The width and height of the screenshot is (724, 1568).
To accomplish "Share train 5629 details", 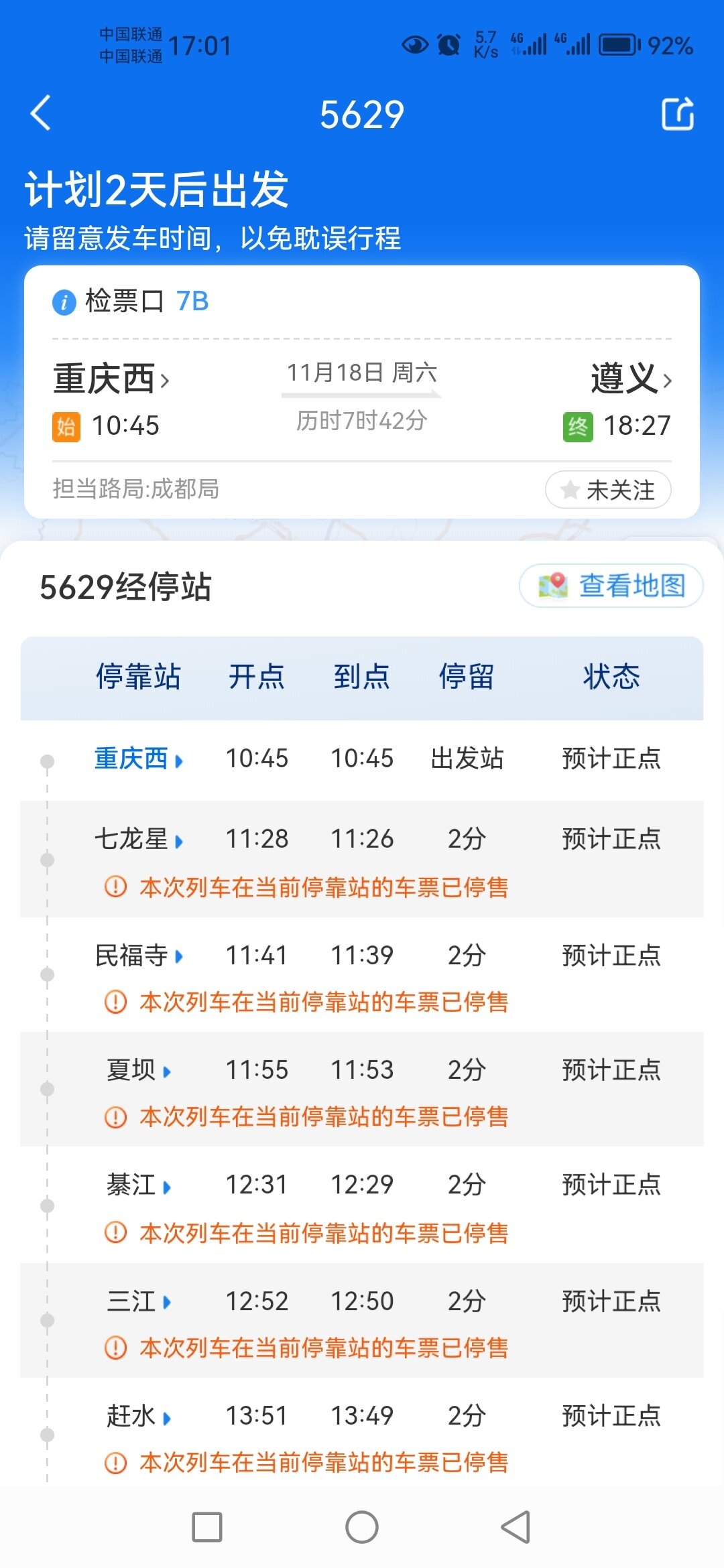I will click(678, 113).
